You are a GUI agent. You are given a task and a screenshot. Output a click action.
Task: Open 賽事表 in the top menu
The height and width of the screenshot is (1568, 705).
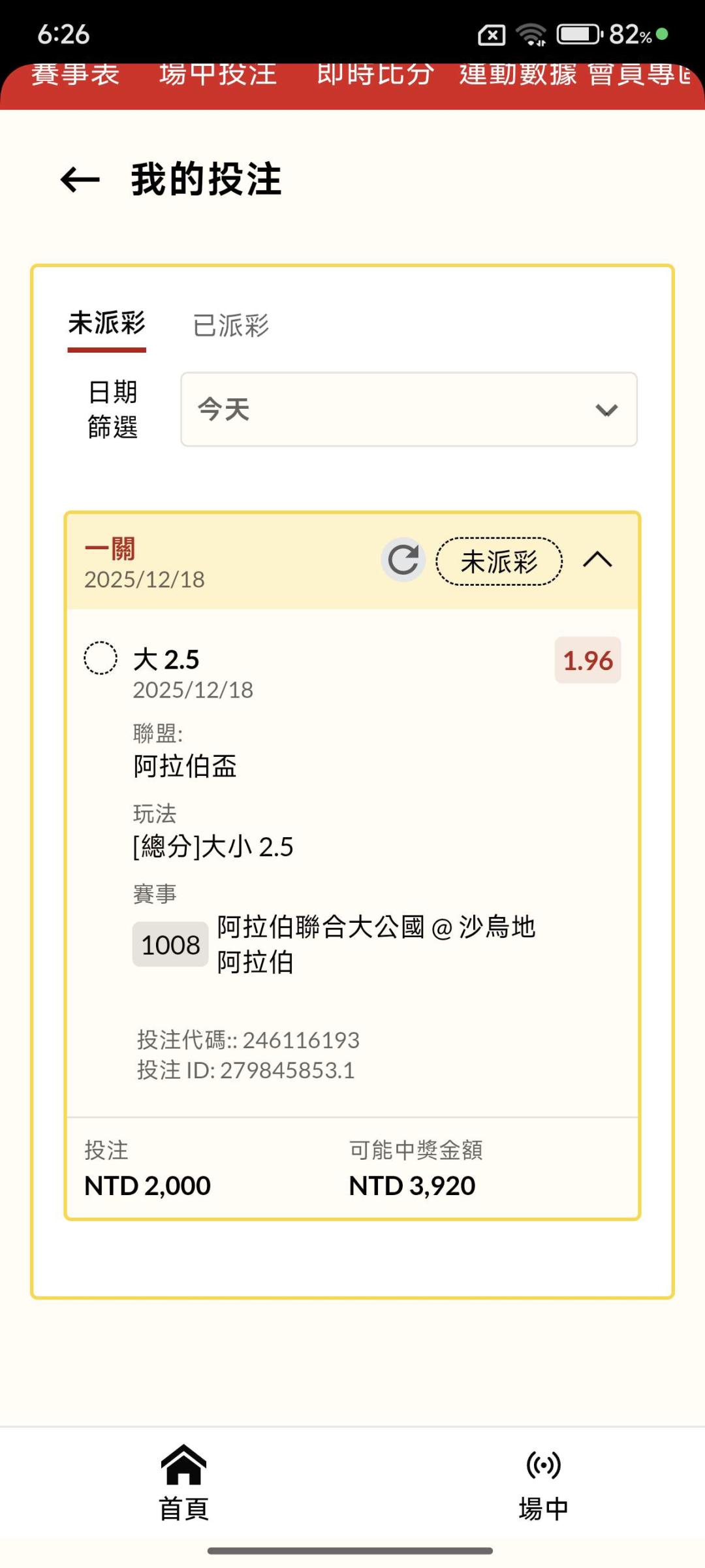point(75,74)
